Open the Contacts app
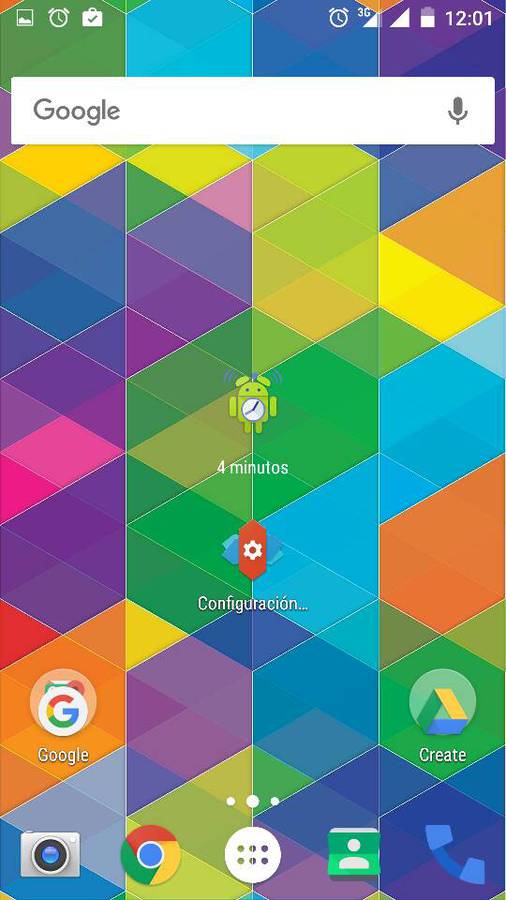This screenshot has height=900, width=506. [354, 855]
